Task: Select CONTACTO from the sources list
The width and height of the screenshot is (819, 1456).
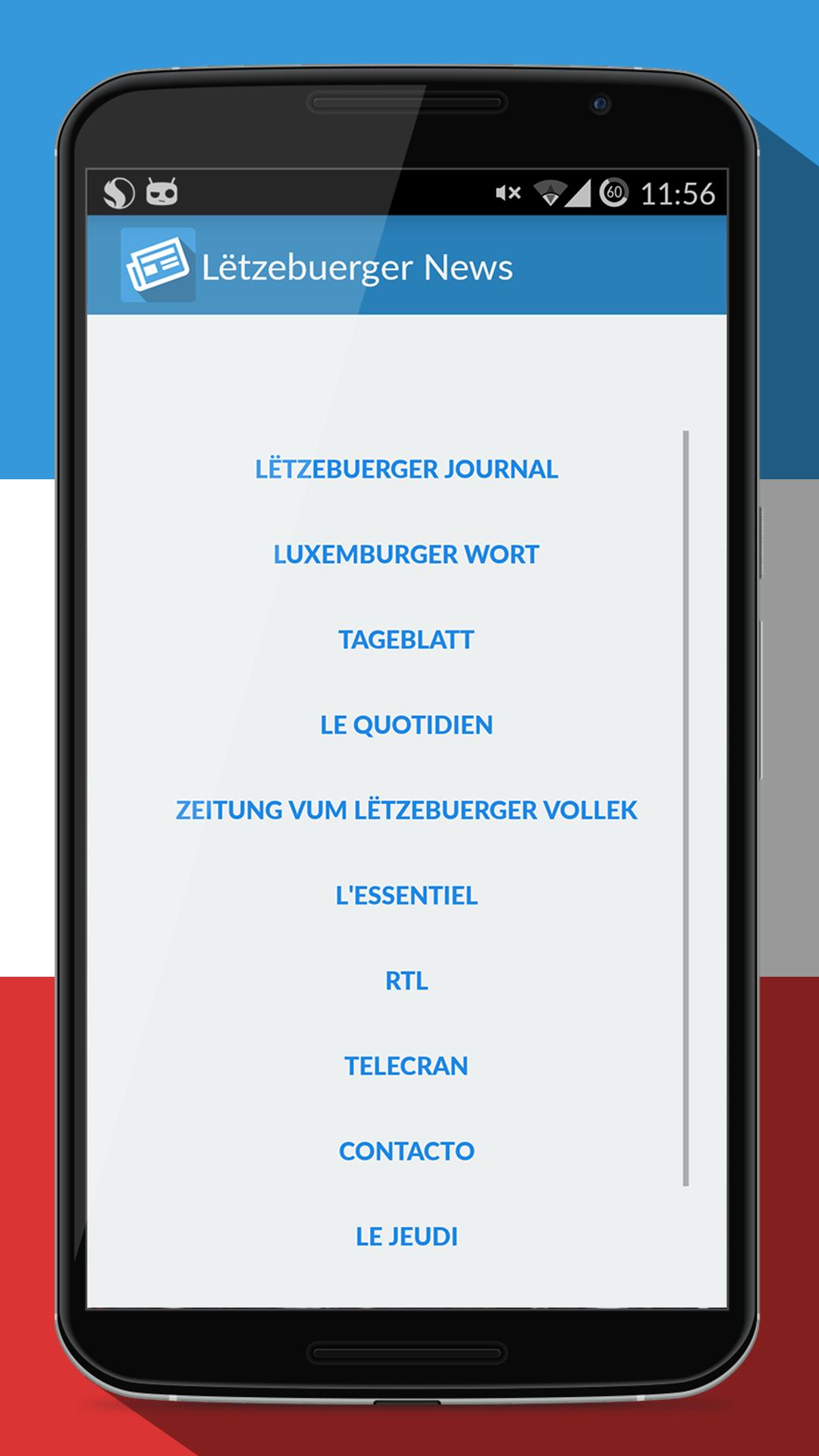Action: coord(406,1151)
